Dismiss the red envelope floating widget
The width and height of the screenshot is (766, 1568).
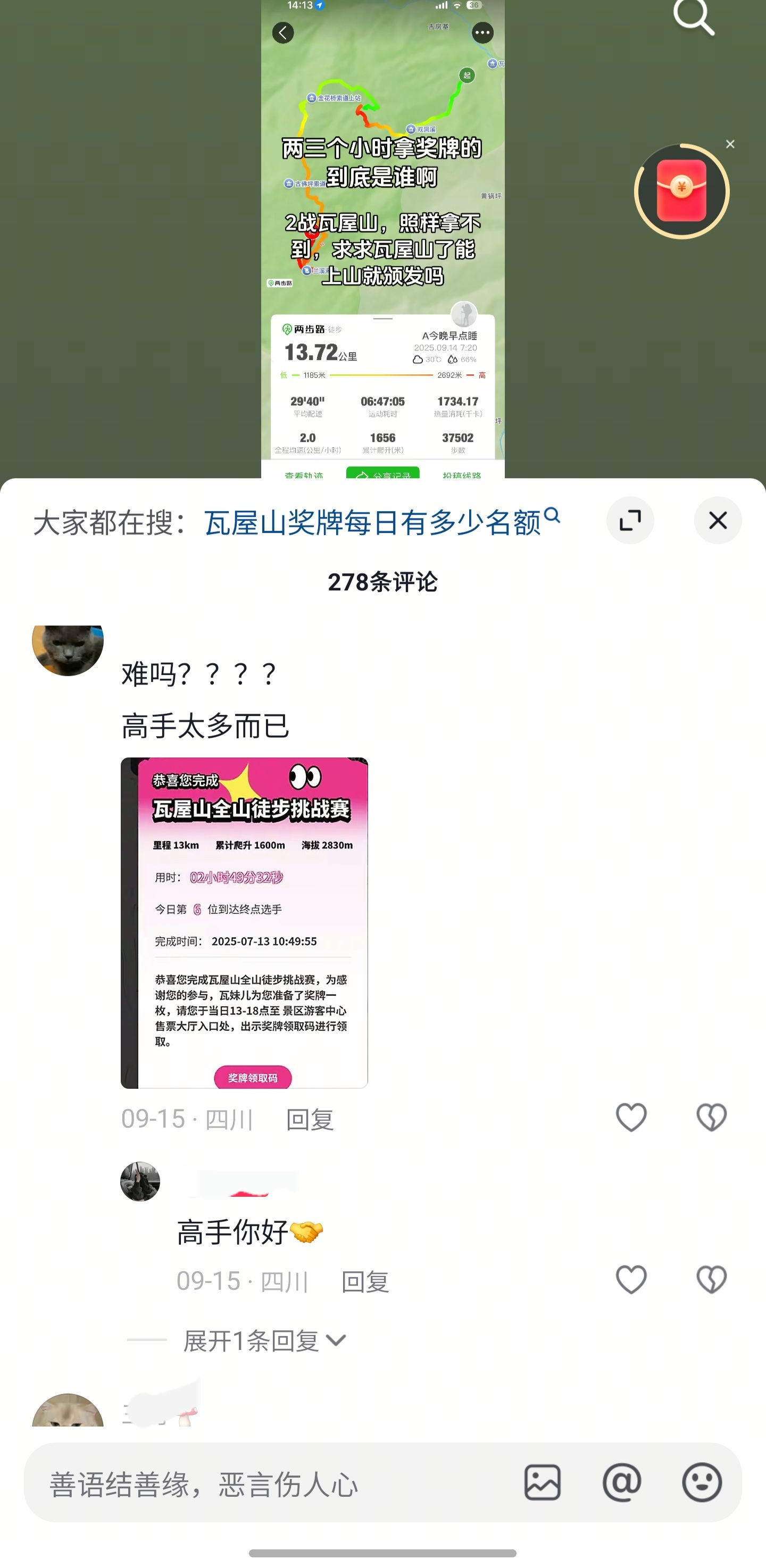(730, 144)
